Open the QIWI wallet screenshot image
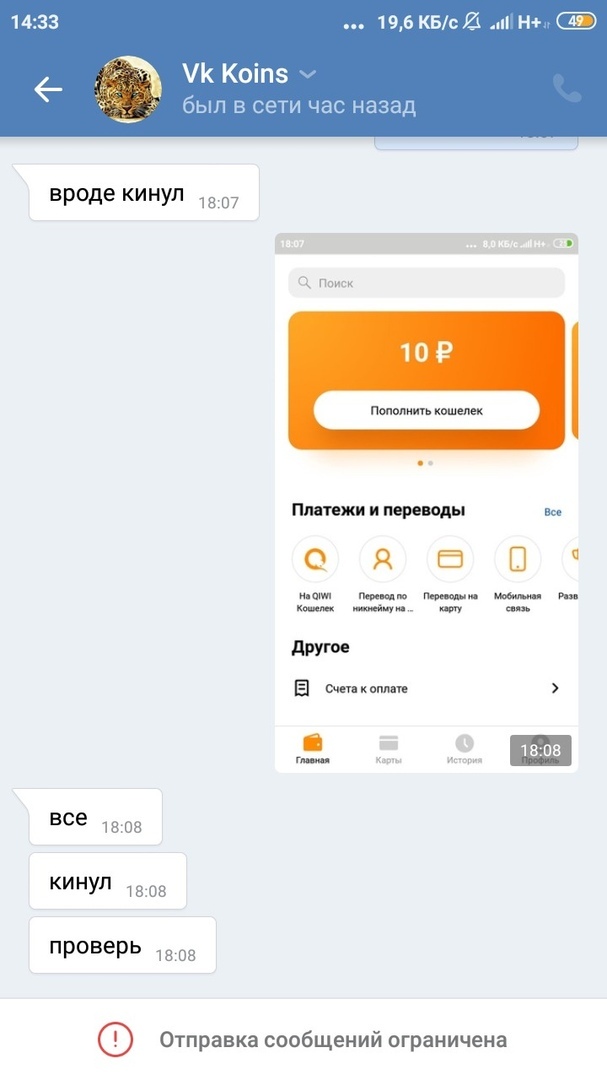Viewport: 607px width, 1080px height. pyautogui.click(x=427, y=502)
